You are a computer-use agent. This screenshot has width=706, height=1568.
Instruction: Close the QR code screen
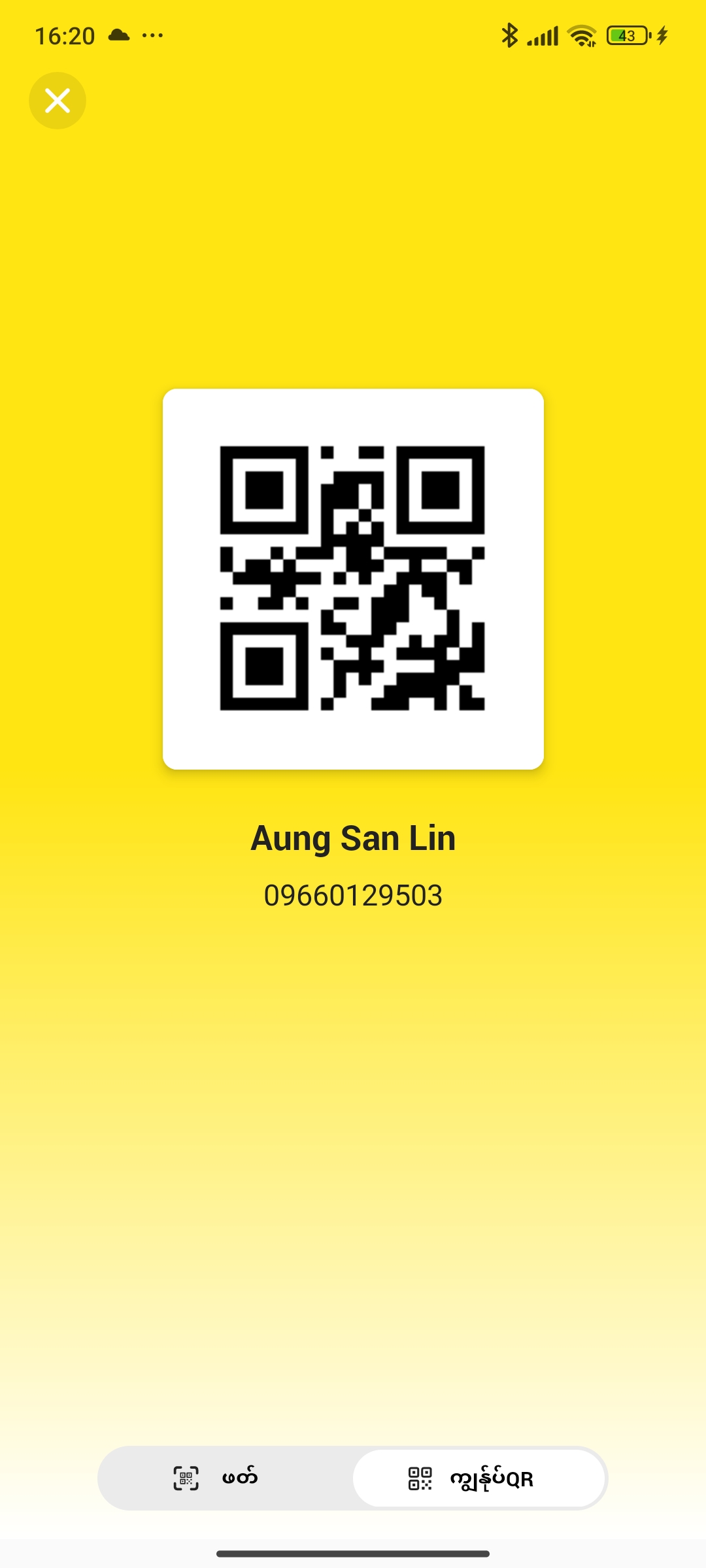(x=58, y=101)
